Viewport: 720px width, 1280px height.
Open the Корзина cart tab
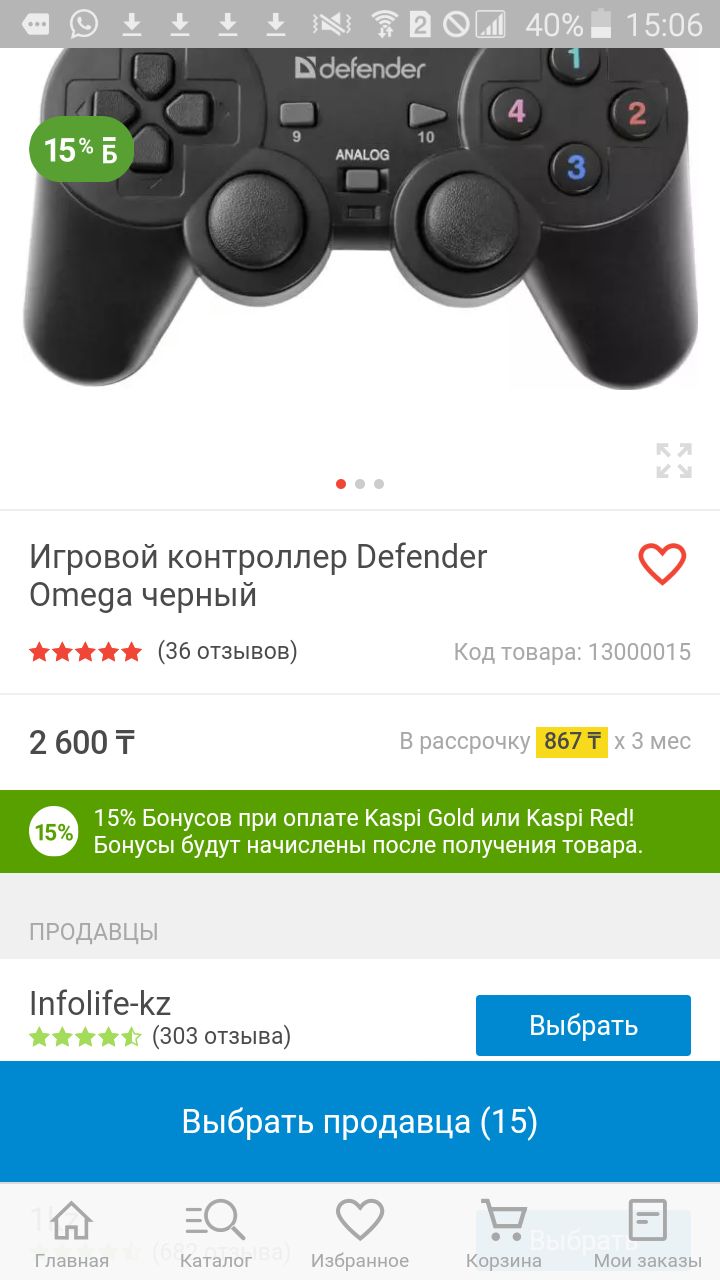click(x=503, y=1235)
